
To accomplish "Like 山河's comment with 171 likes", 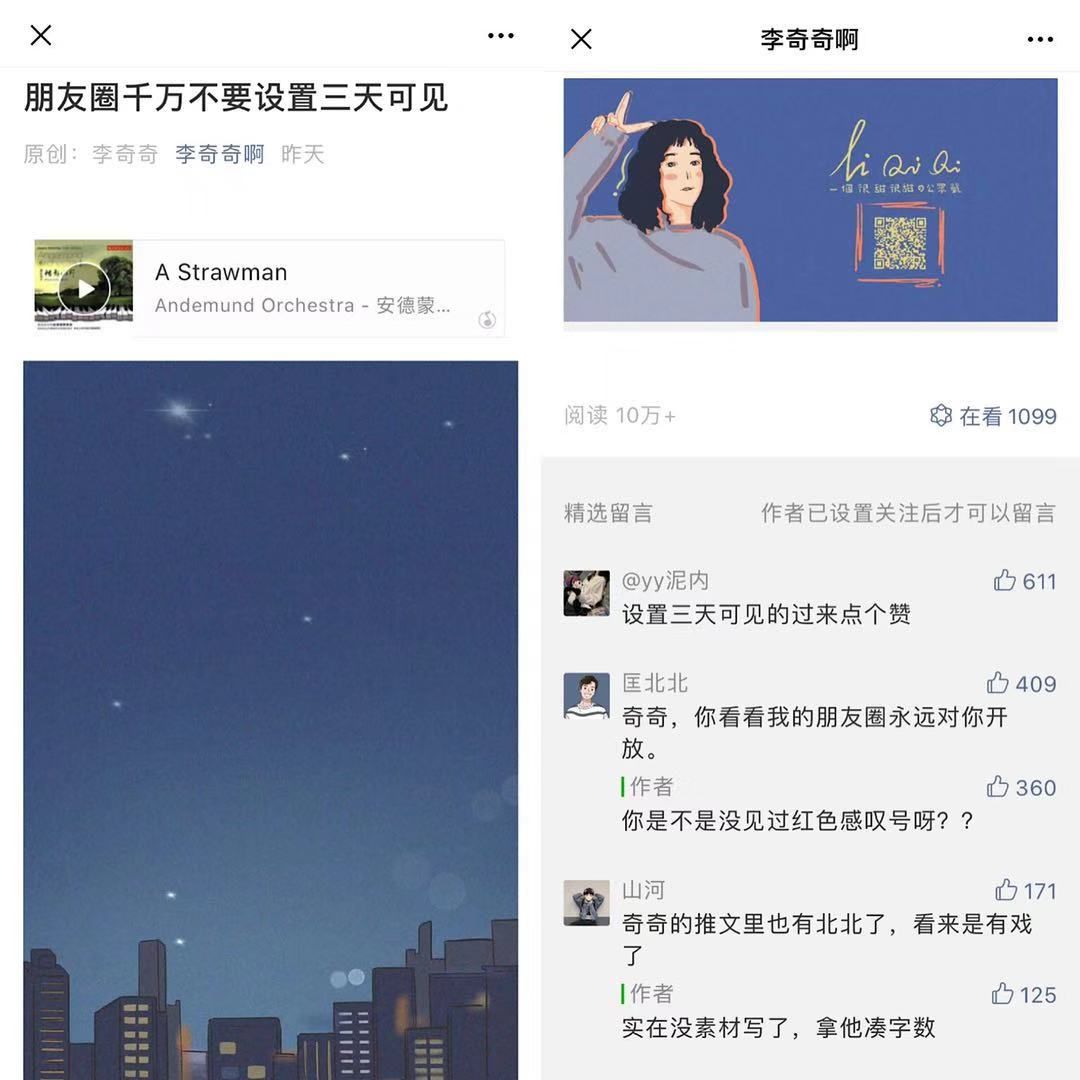I will [x=1006, y=891].
